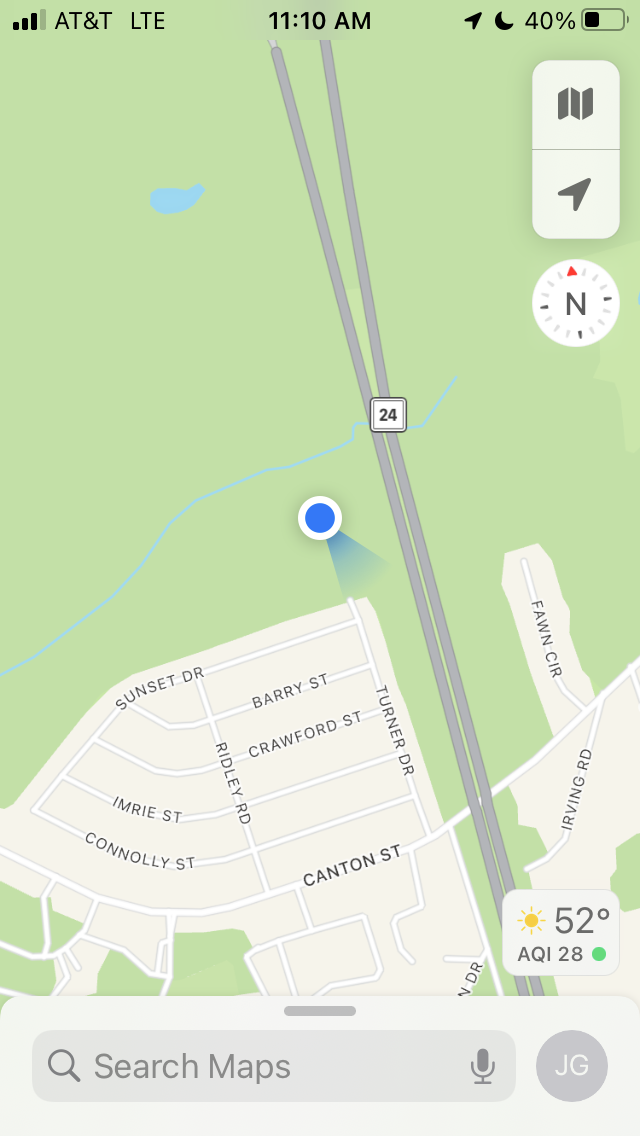Tap the compass to reset north
This screenshot has width=640, height=1136.
pos(575,303)
